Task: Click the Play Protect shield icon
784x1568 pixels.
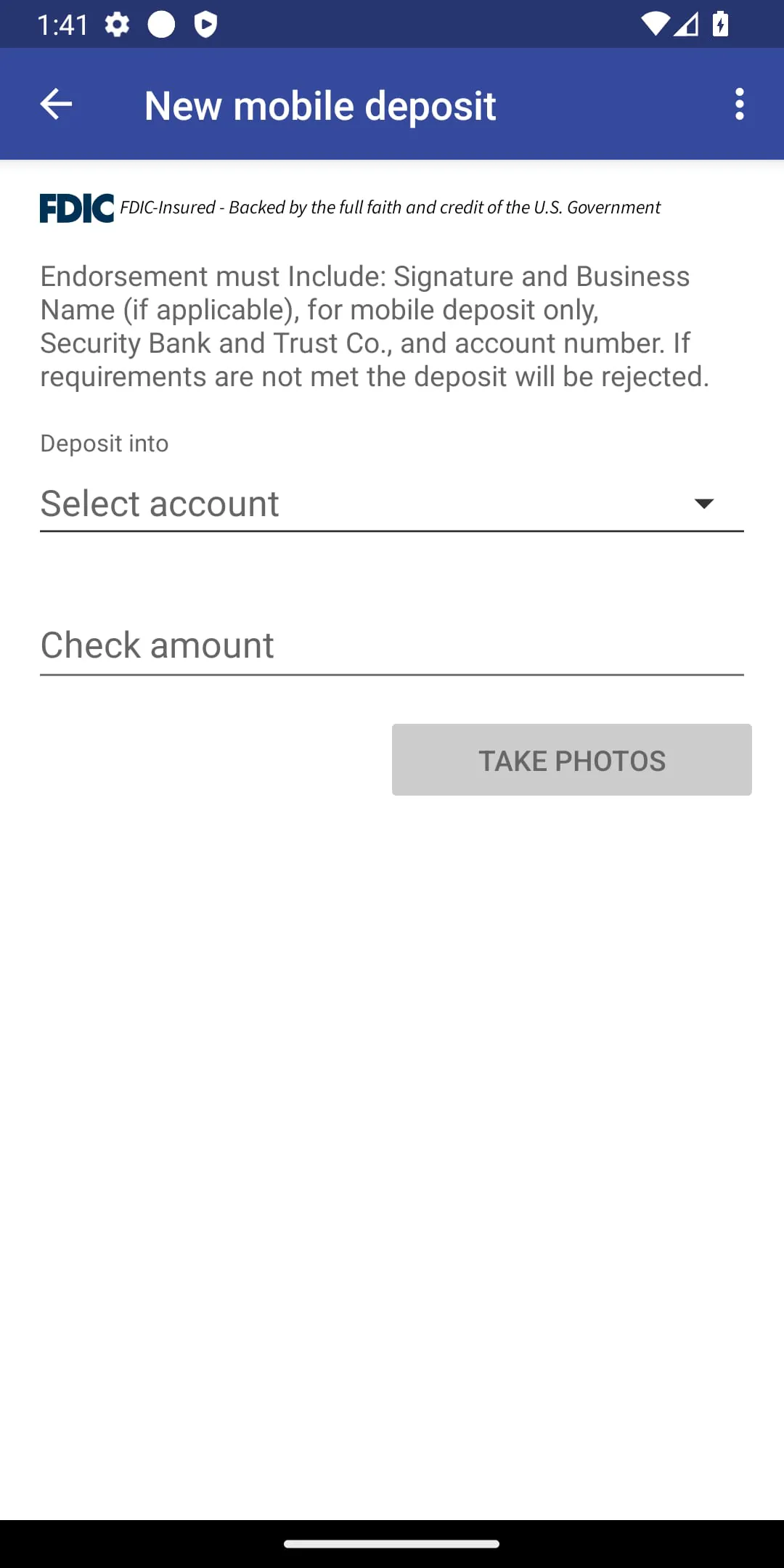Action: [207, 24]
